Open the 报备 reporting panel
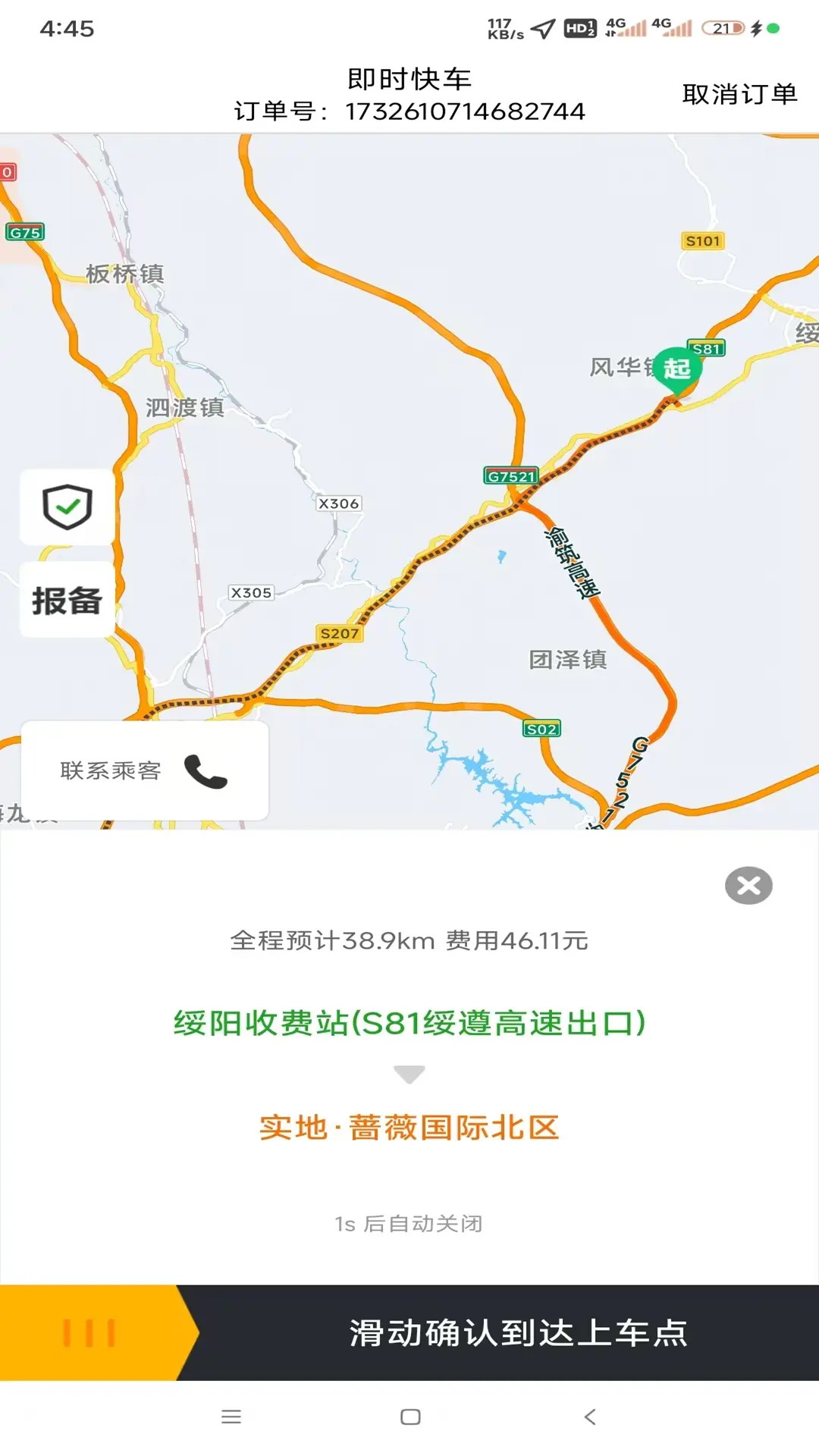 [67, 599]
